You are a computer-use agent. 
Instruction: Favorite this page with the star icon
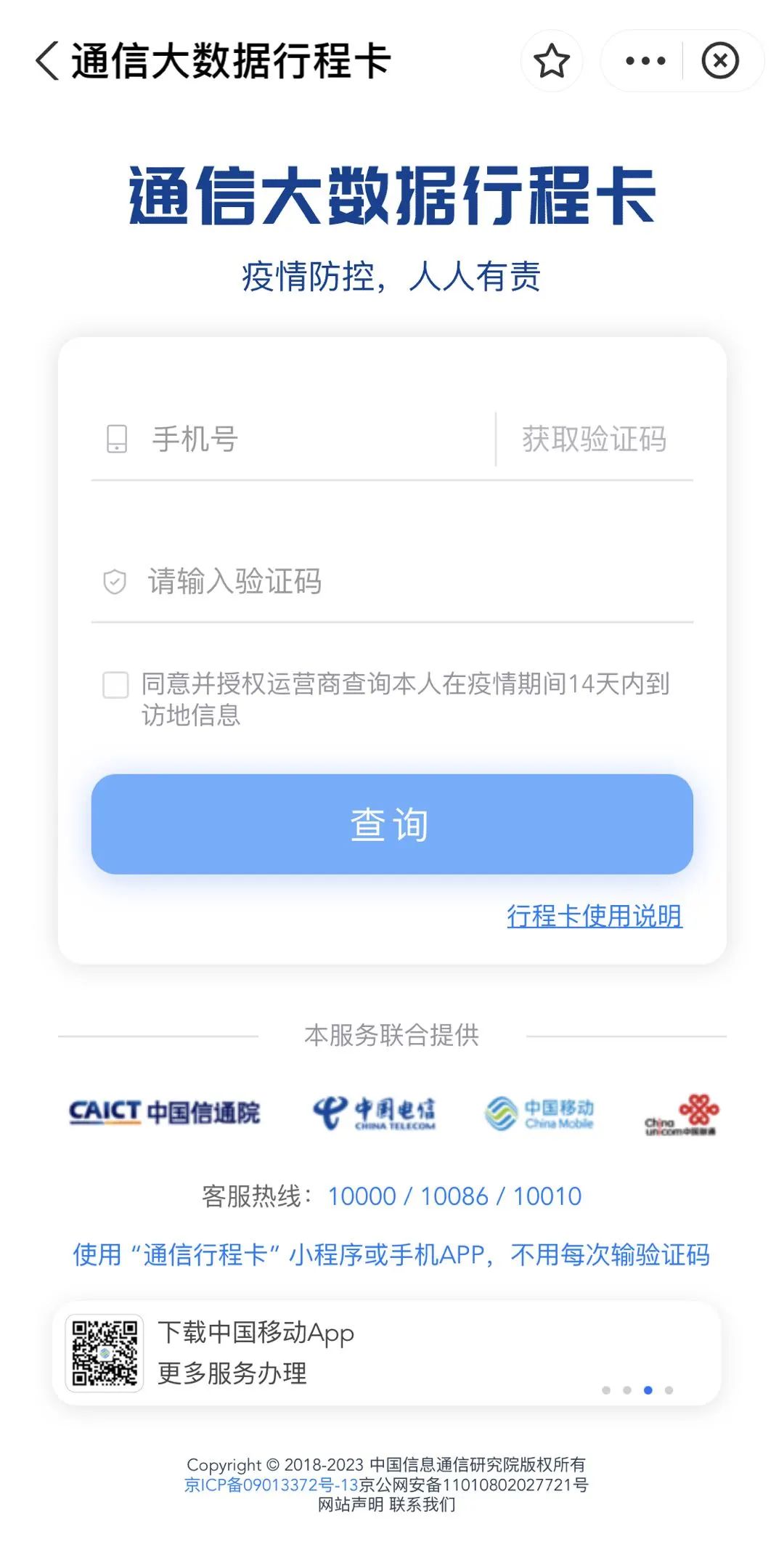(x=552, y=61)
